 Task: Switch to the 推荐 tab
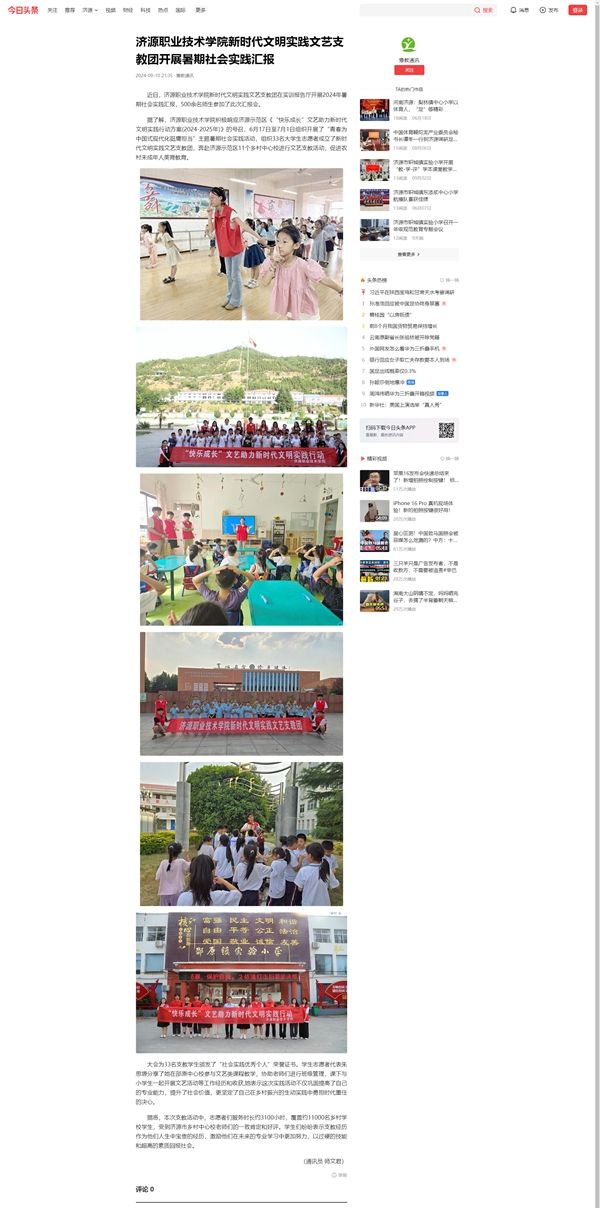tap(69, 10)
